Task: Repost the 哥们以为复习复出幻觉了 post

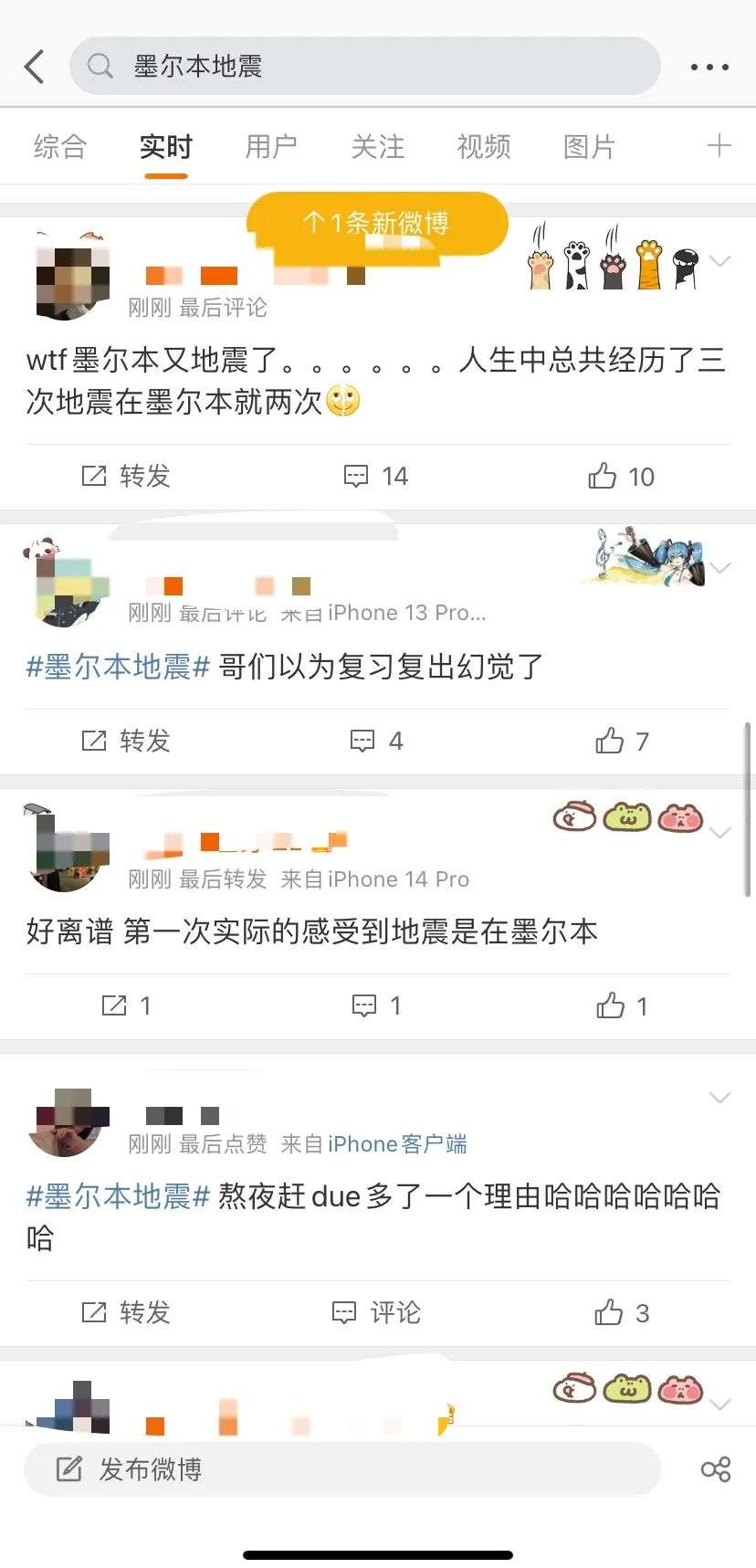Action: (x=126, y=741)
